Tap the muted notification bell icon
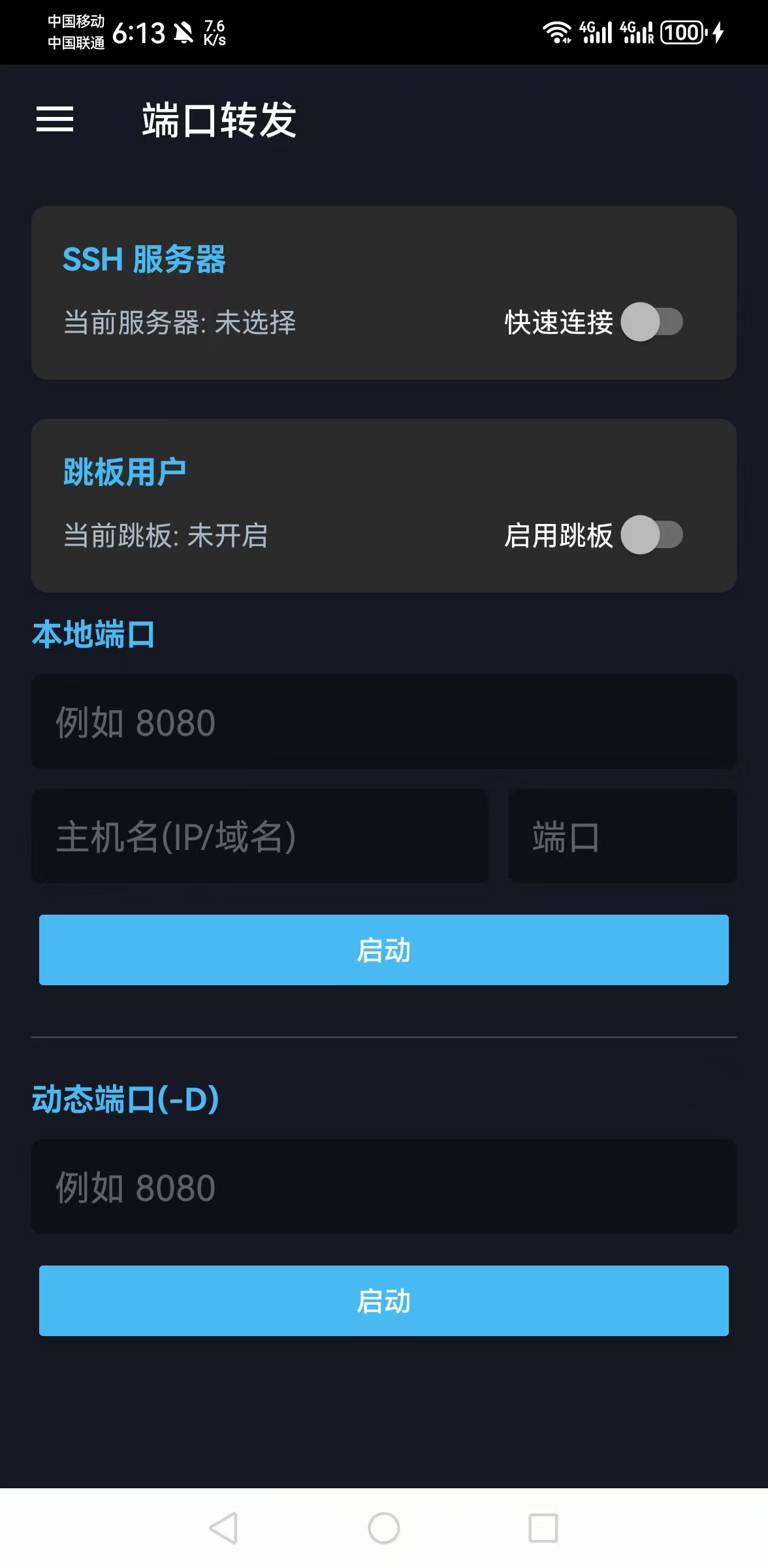 click(185, 31)
